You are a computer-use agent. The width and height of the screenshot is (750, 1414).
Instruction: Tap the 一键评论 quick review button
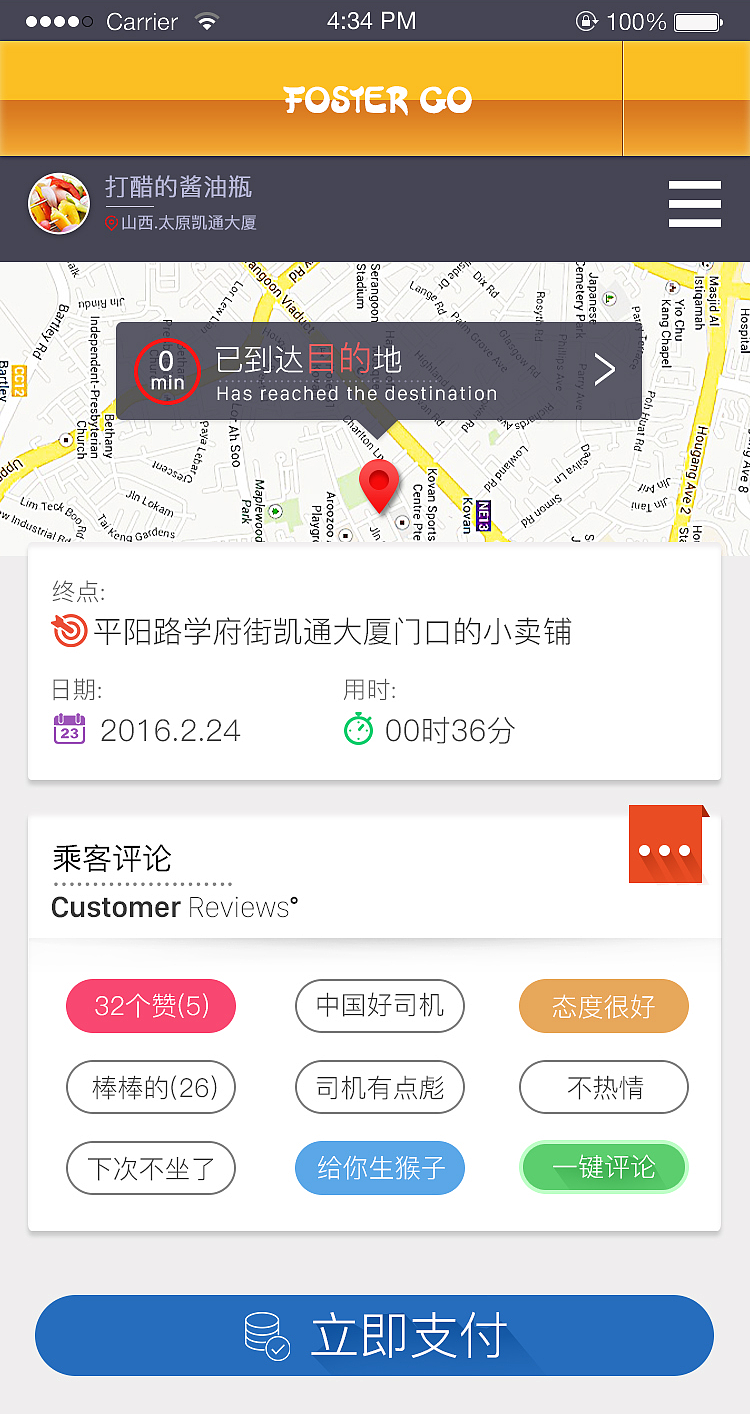pyautogui.click(x=603, y=1167)
